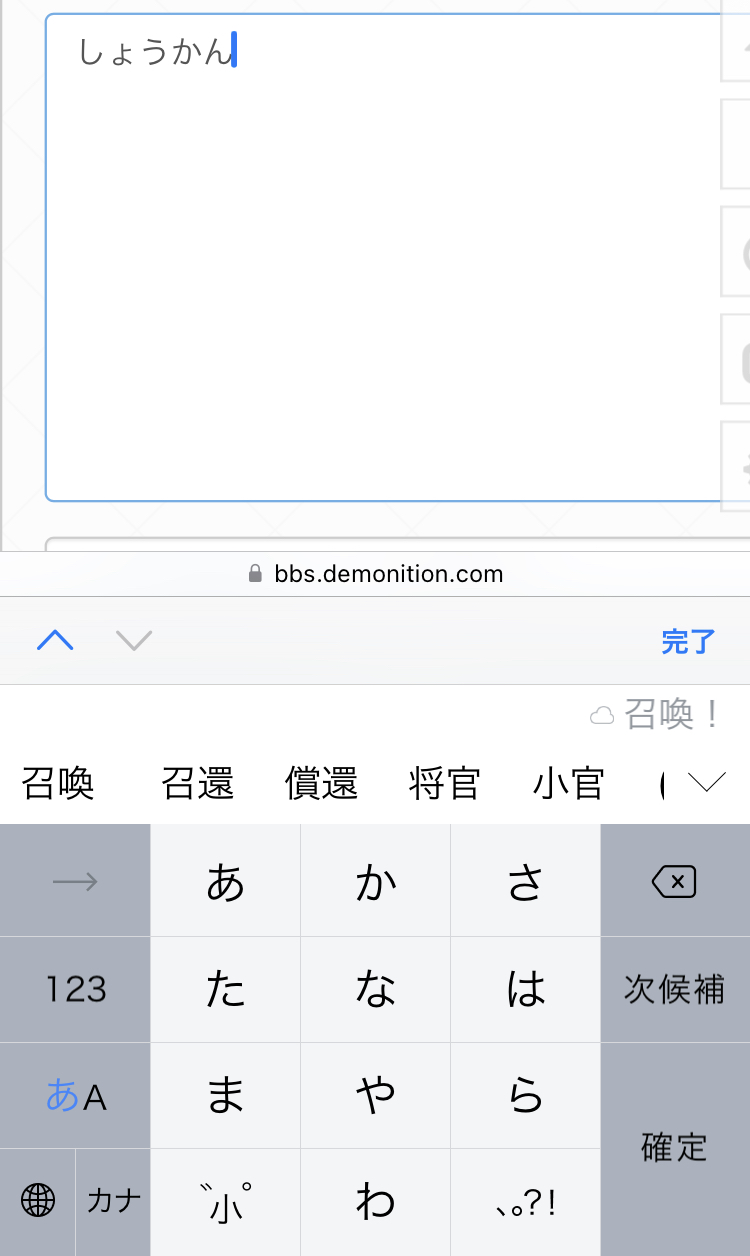Tap the dakuten small-kana modifier key

coord(225,1202)
